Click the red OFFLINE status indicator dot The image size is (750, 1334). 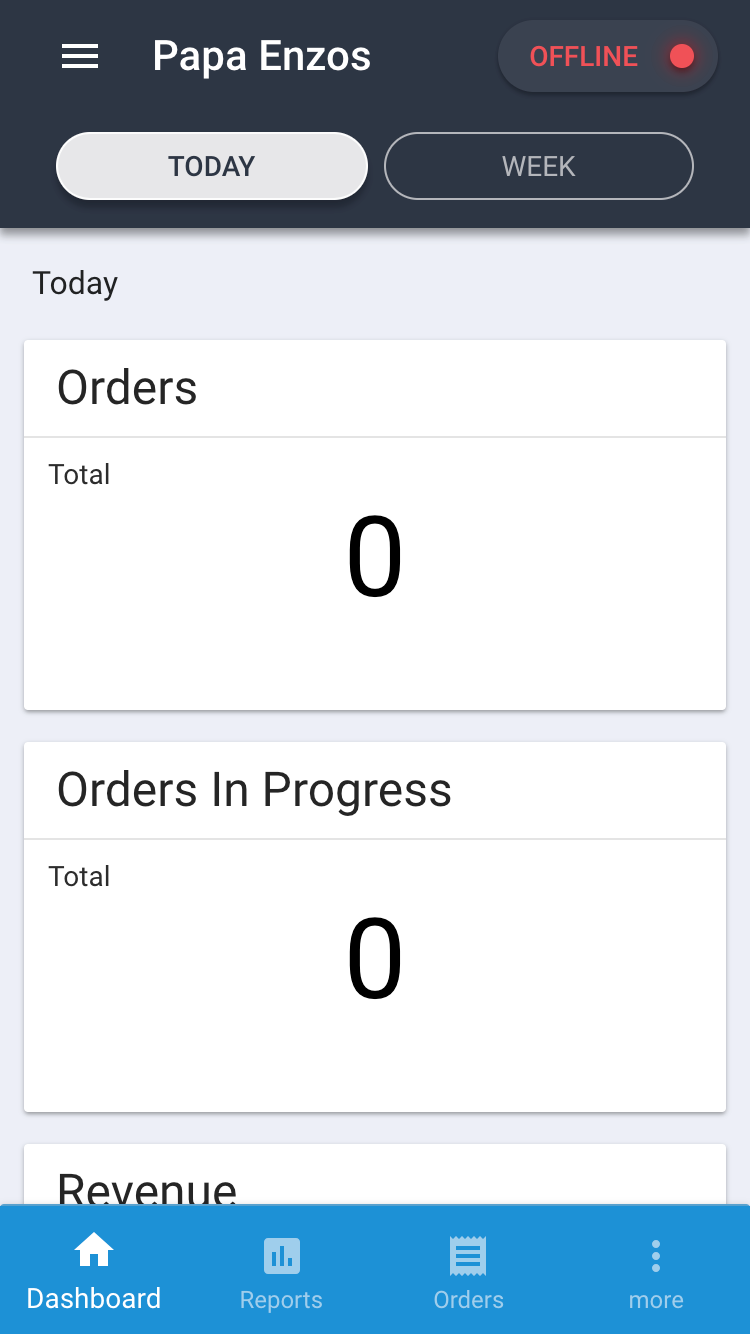681,56
